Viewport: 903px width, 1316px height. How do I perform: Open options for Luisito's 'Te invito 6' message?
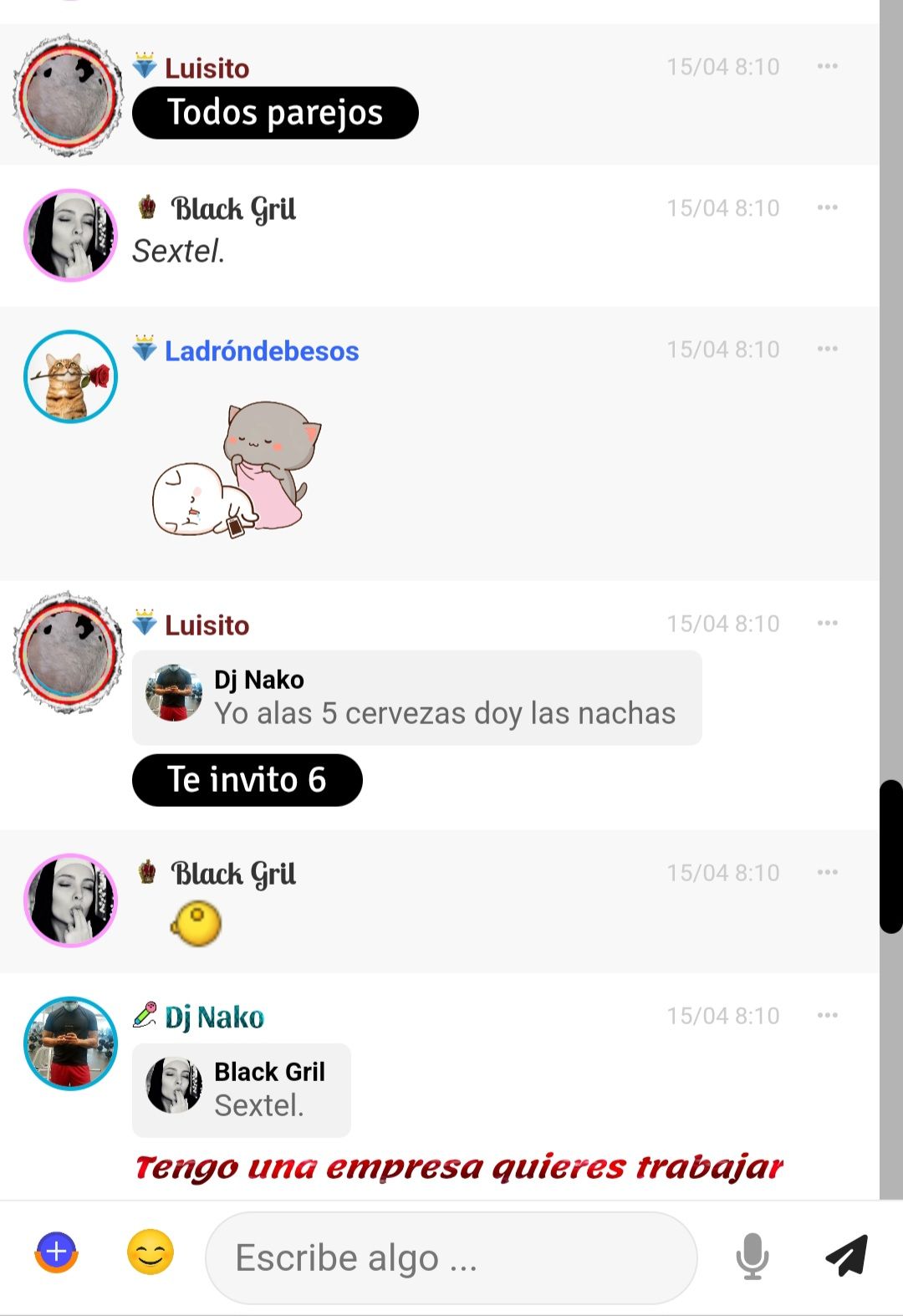point(827,623)
